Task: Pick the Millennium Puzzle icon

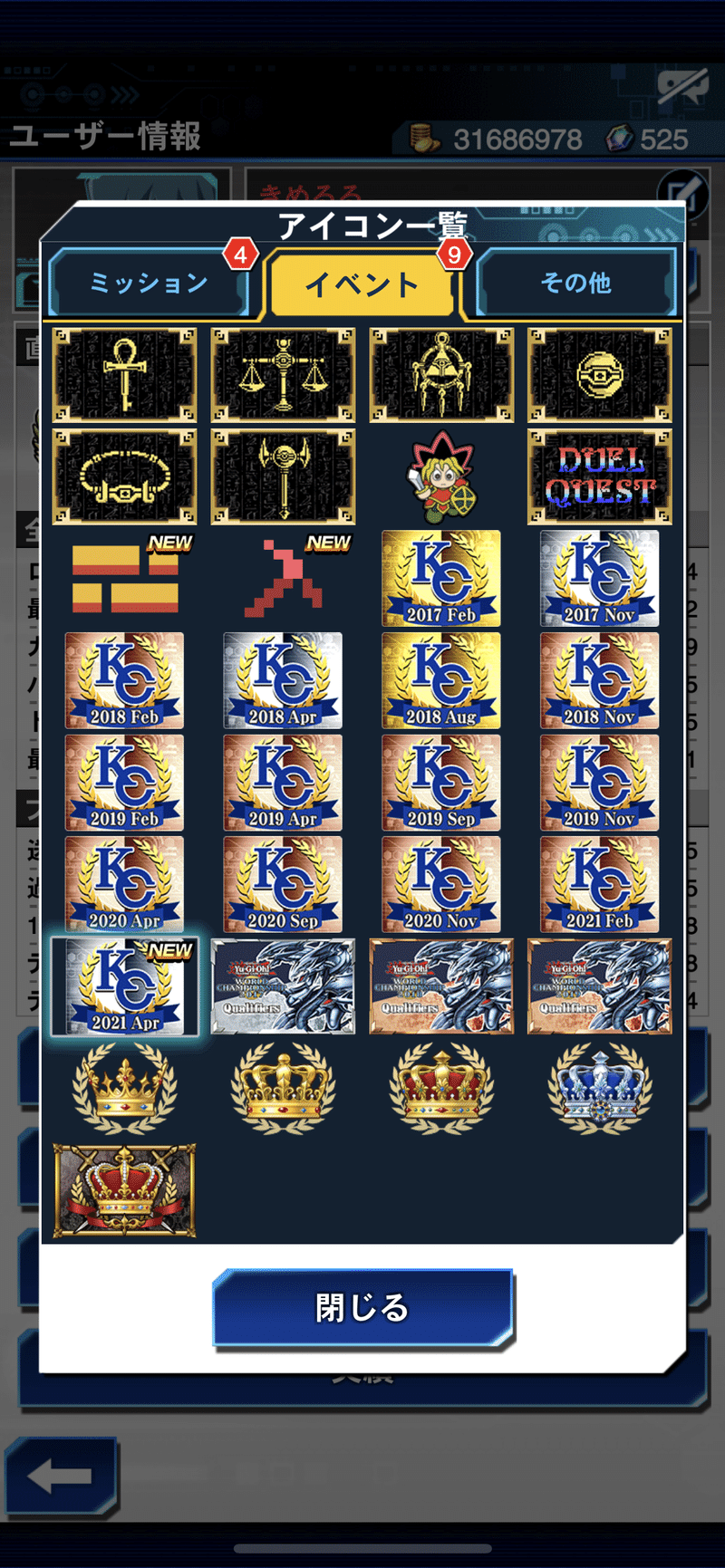Action: point(441,375)
